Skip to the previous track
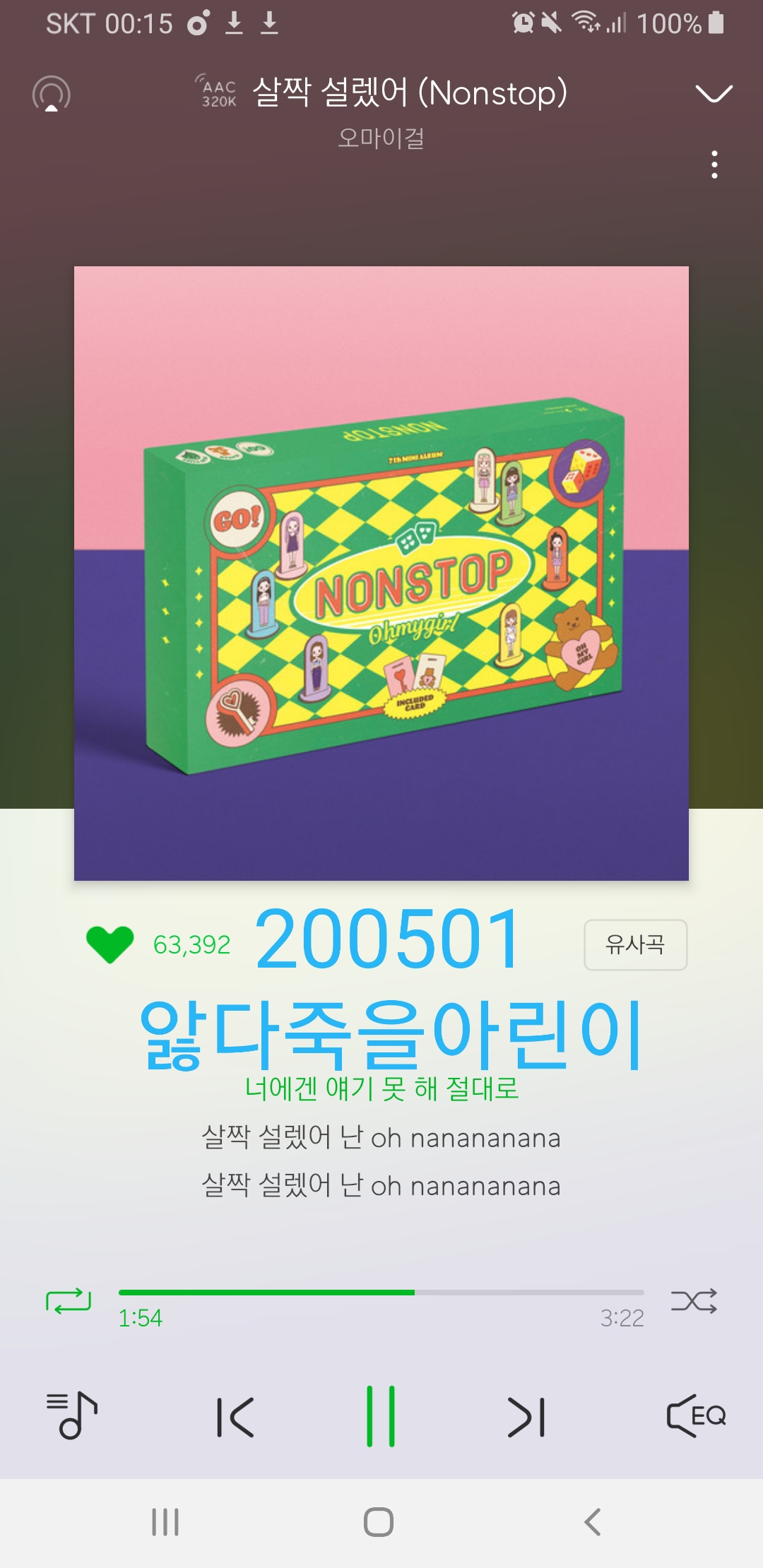 coord(235,1417)
